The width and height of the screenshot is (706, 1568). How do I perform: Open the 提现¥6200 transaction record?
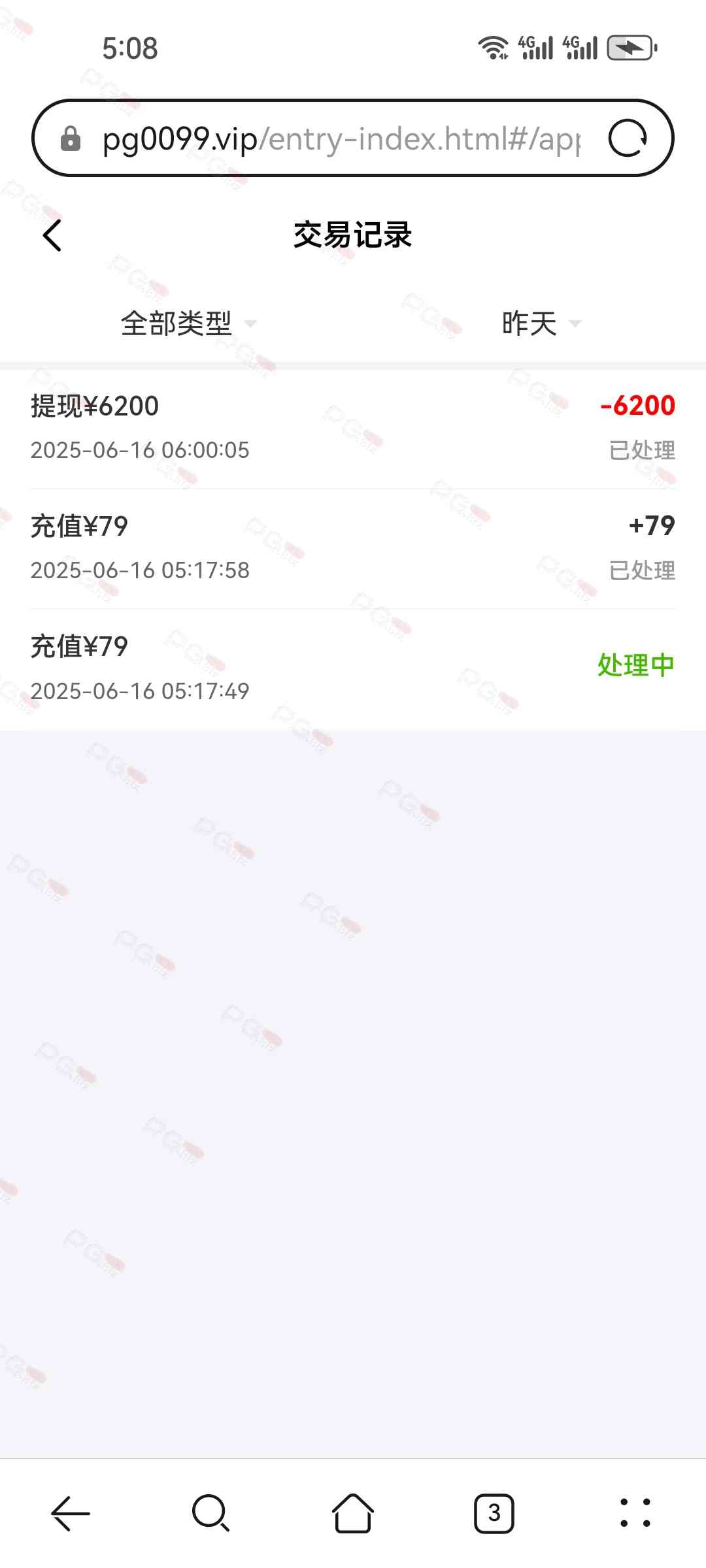coord(353,428)
